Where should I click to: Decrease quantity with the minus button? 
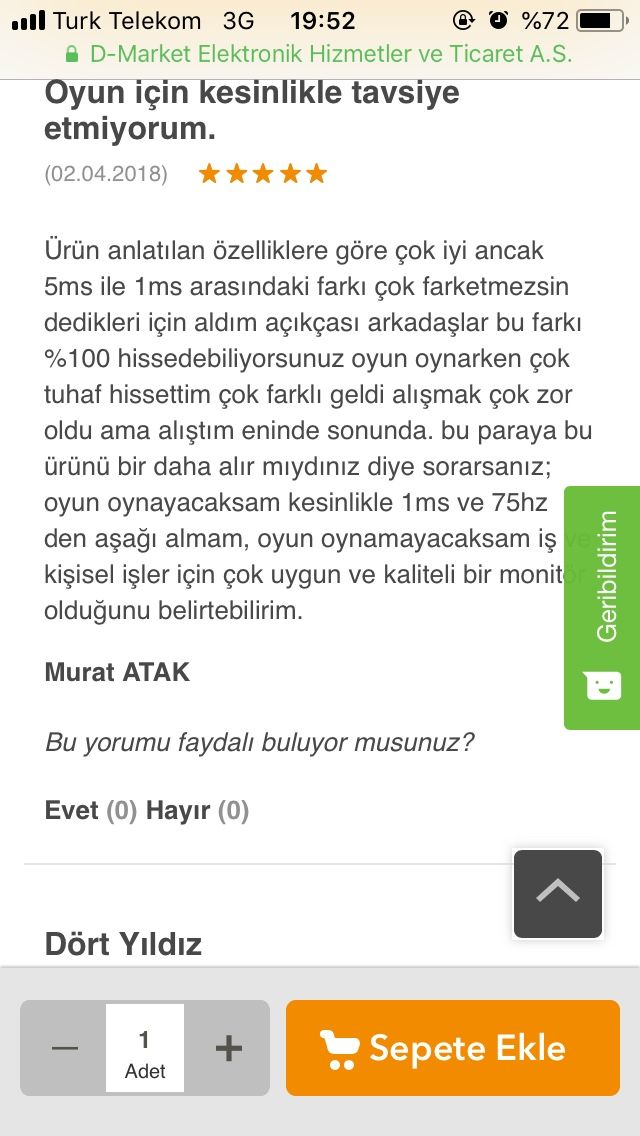tap(64, 1048)
